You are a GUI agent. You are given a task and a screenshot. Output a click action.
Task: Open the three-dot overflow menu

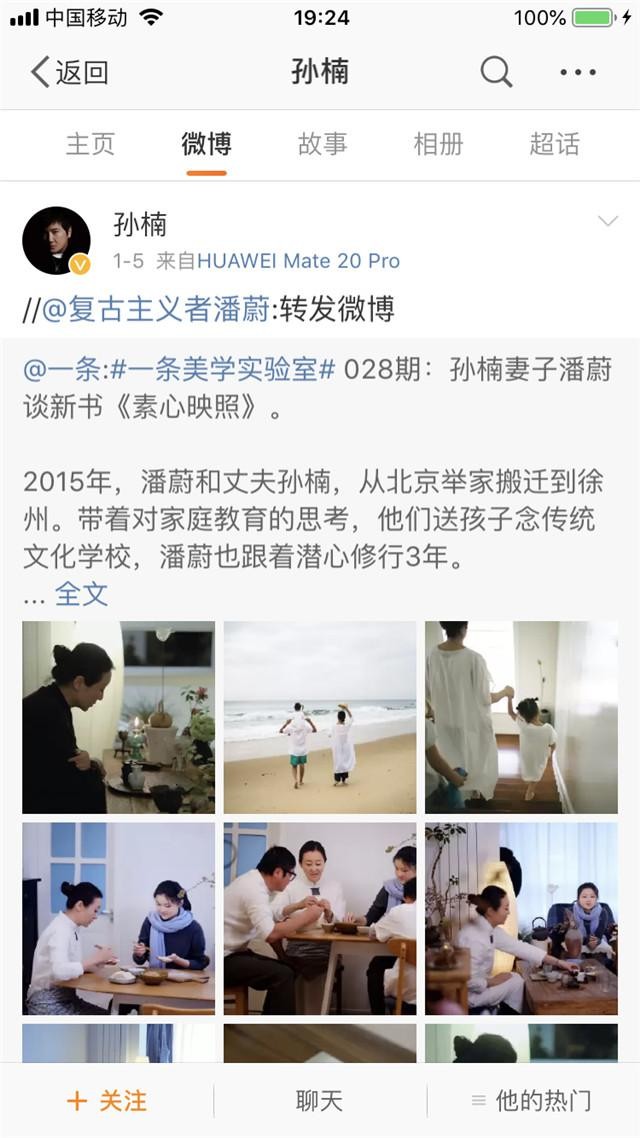[x=578, y=72]
